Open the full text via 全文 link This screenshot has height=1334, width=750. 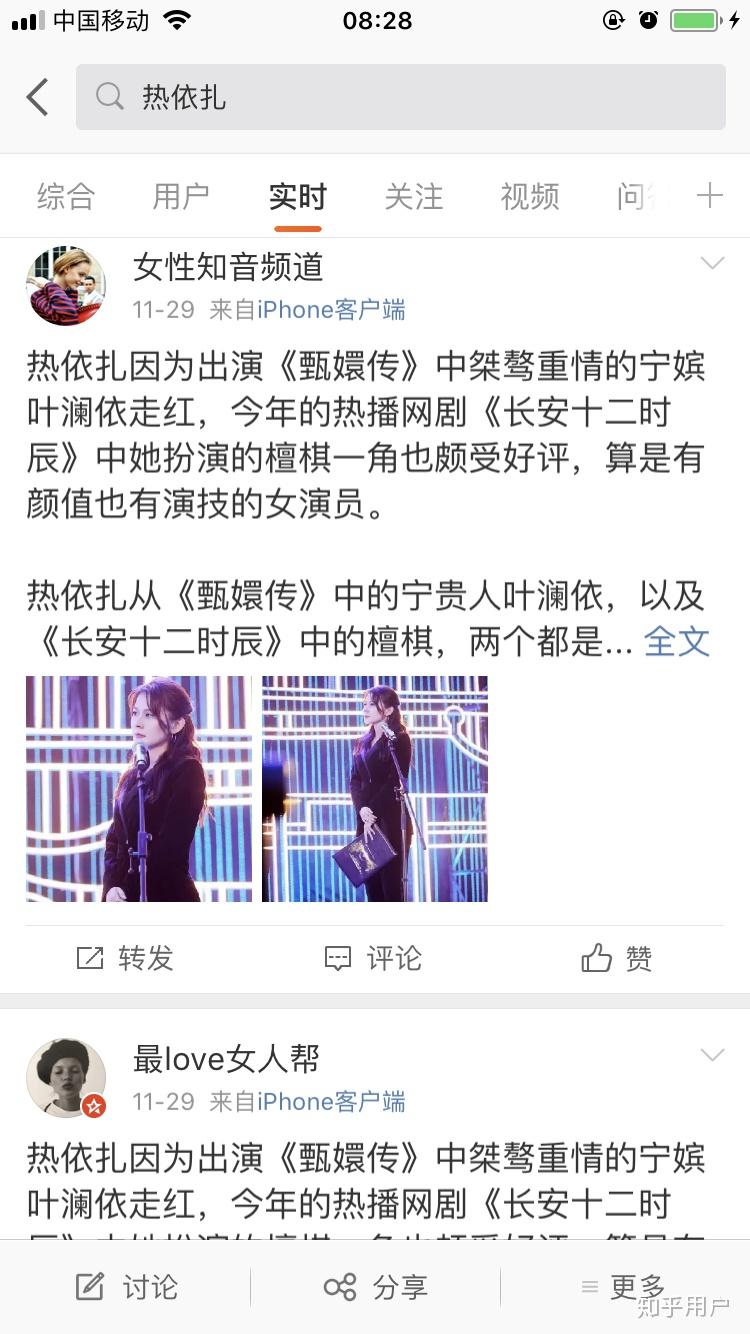tap(677, 643)
